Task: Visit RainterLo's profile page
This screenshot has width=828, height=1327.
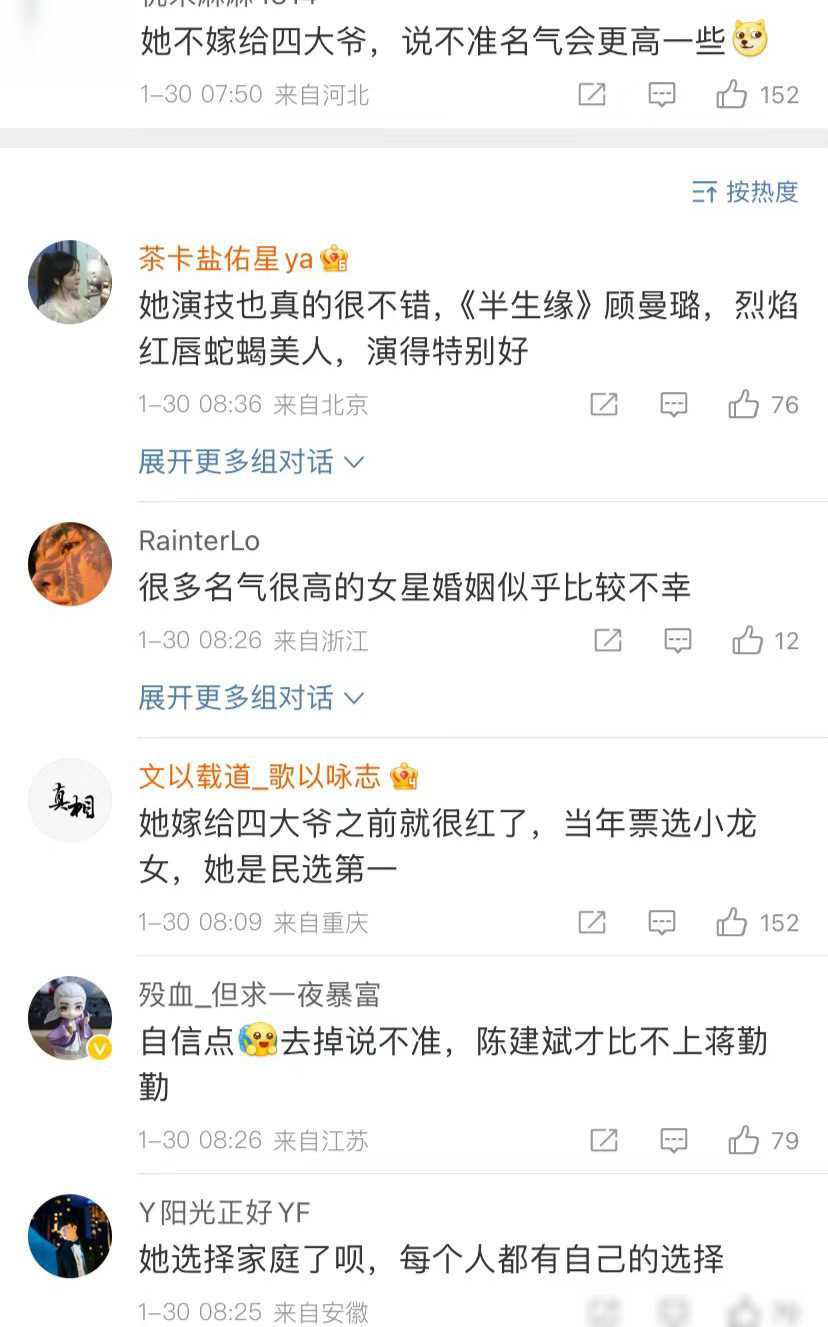Action: (198, 540)
